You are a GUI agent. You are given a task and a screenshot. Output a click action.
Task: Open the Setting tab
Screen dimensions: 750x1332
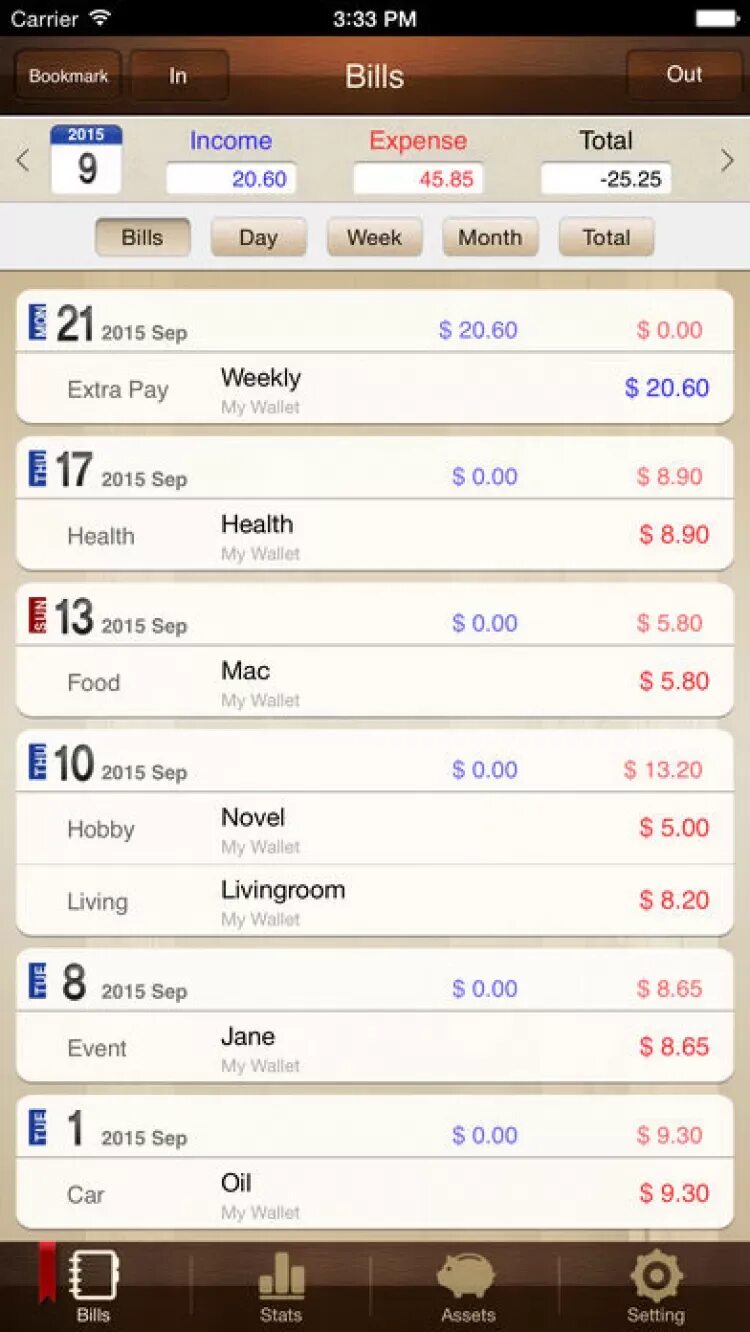point(655,1288)
